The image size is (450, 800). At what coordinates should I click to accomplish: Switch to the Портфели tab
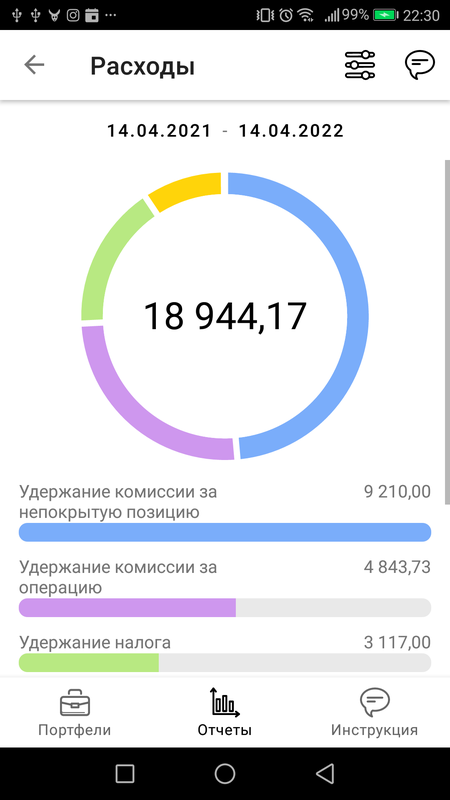(74, 712)
